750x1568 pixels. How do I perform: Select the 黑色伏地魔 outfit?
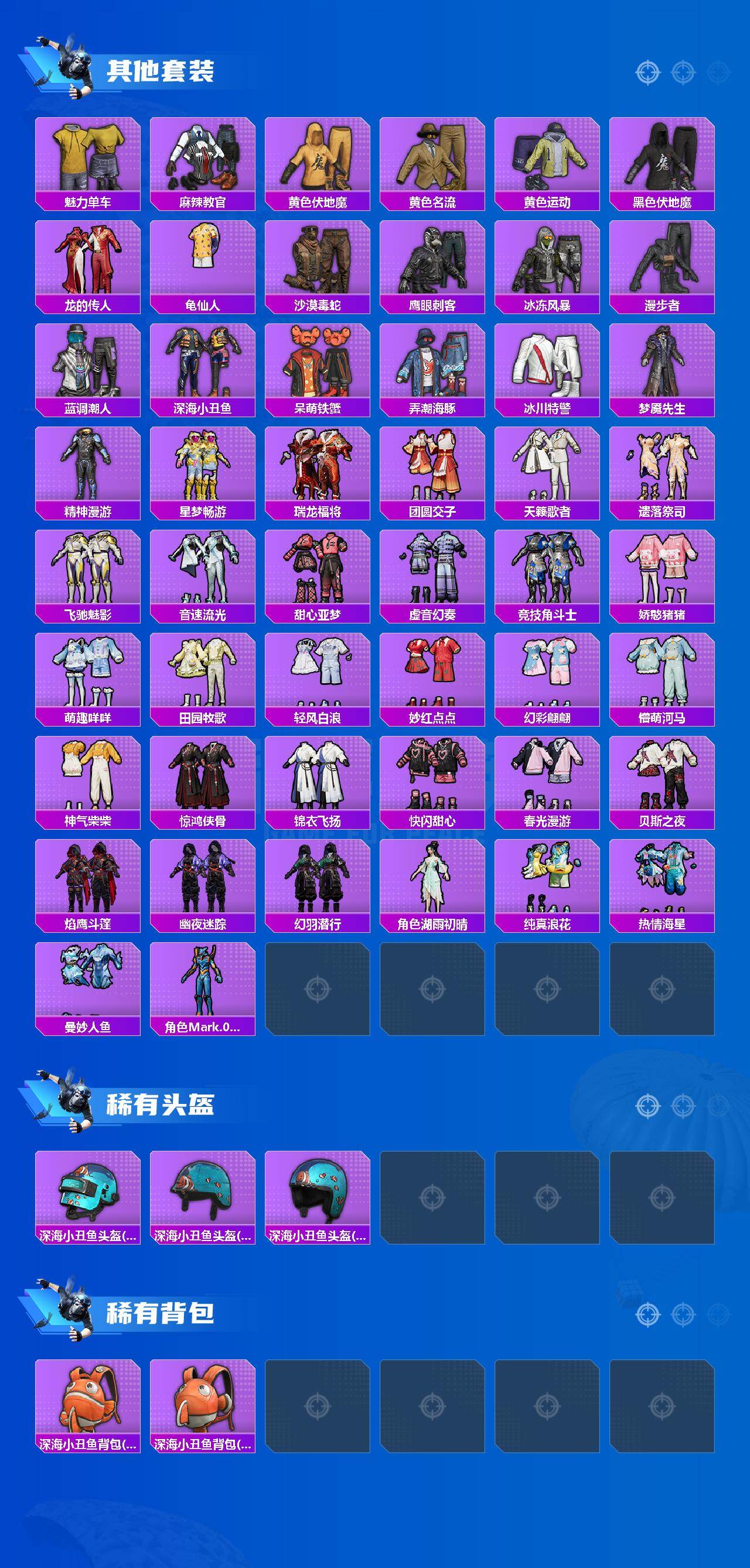pos(660,161)
